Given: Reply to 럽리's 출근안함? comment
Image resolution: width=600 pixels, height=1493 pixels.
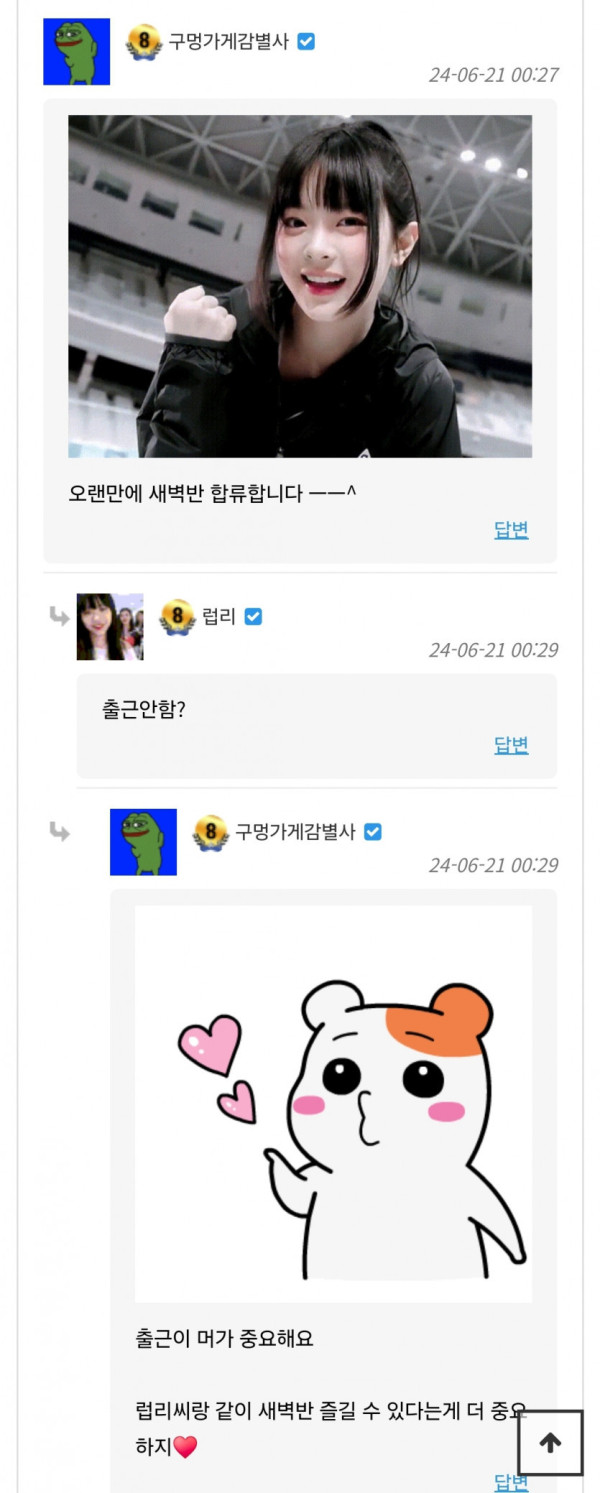Looking at the screenshot, I should pyautogui.click(x=511, y=745).
